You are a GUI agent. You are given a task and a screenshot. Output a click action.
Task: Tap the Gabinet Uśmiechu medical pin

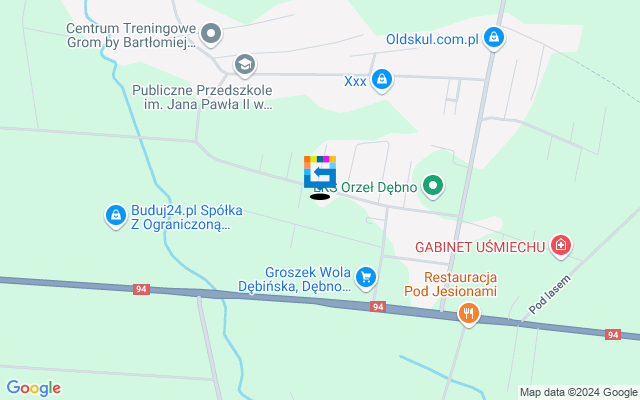pyautogui.click(x=562, y=245)
